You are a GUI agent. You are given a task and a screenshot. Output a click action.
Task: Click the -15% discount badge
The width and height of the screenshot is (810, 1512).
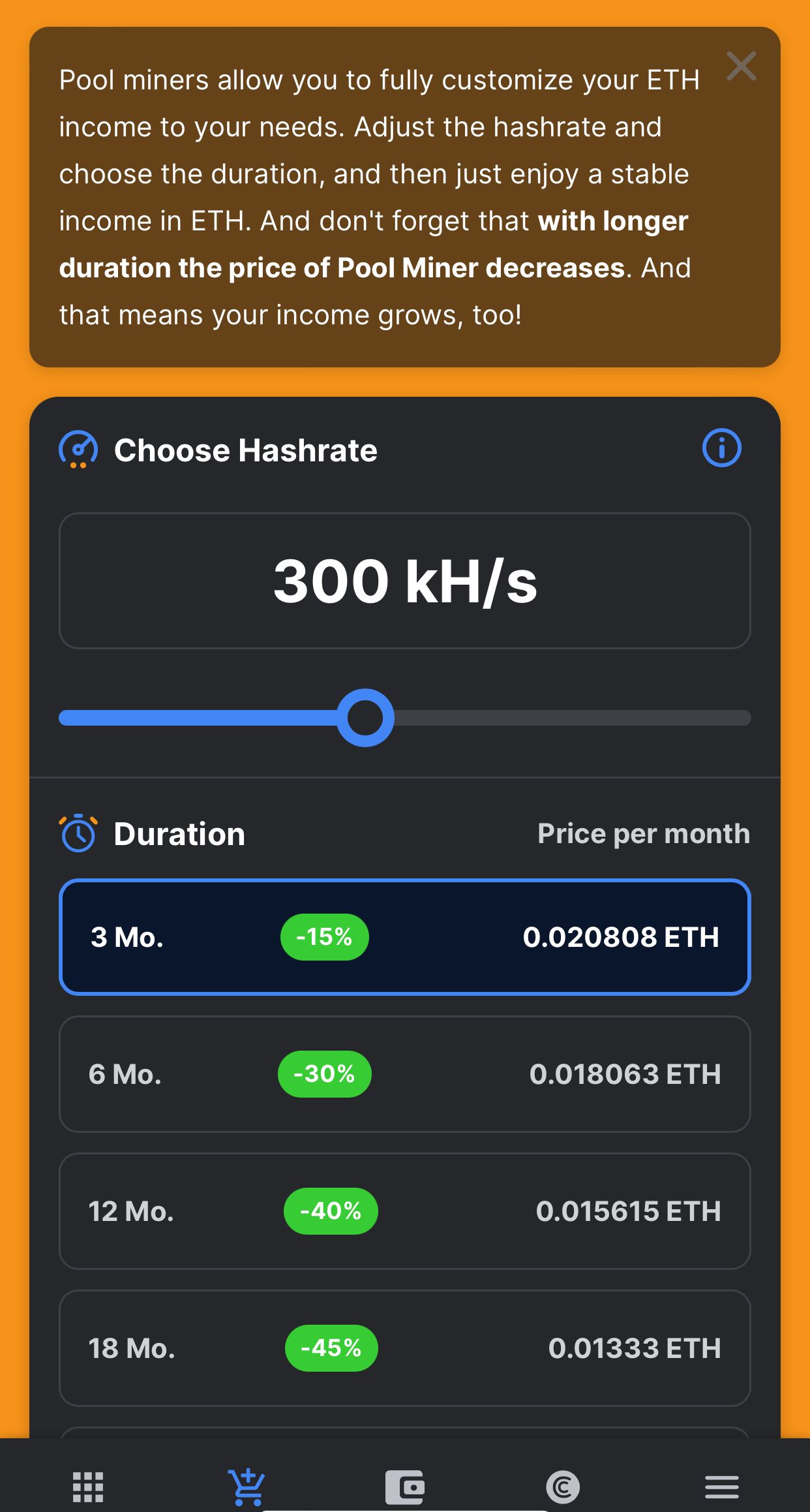(325, 937)
